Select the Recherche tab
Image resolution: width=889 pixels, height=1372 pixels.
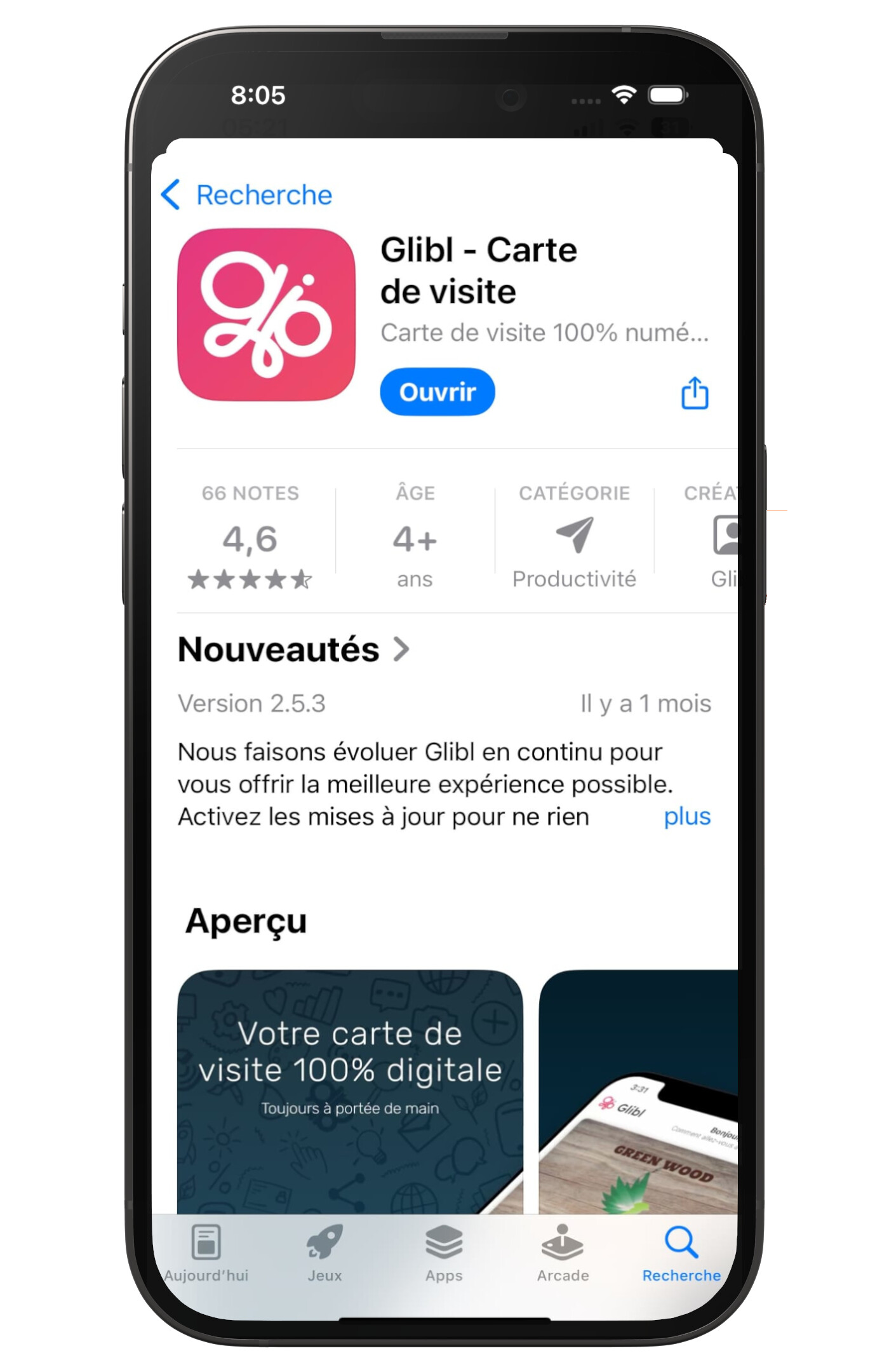[681, 1253]
